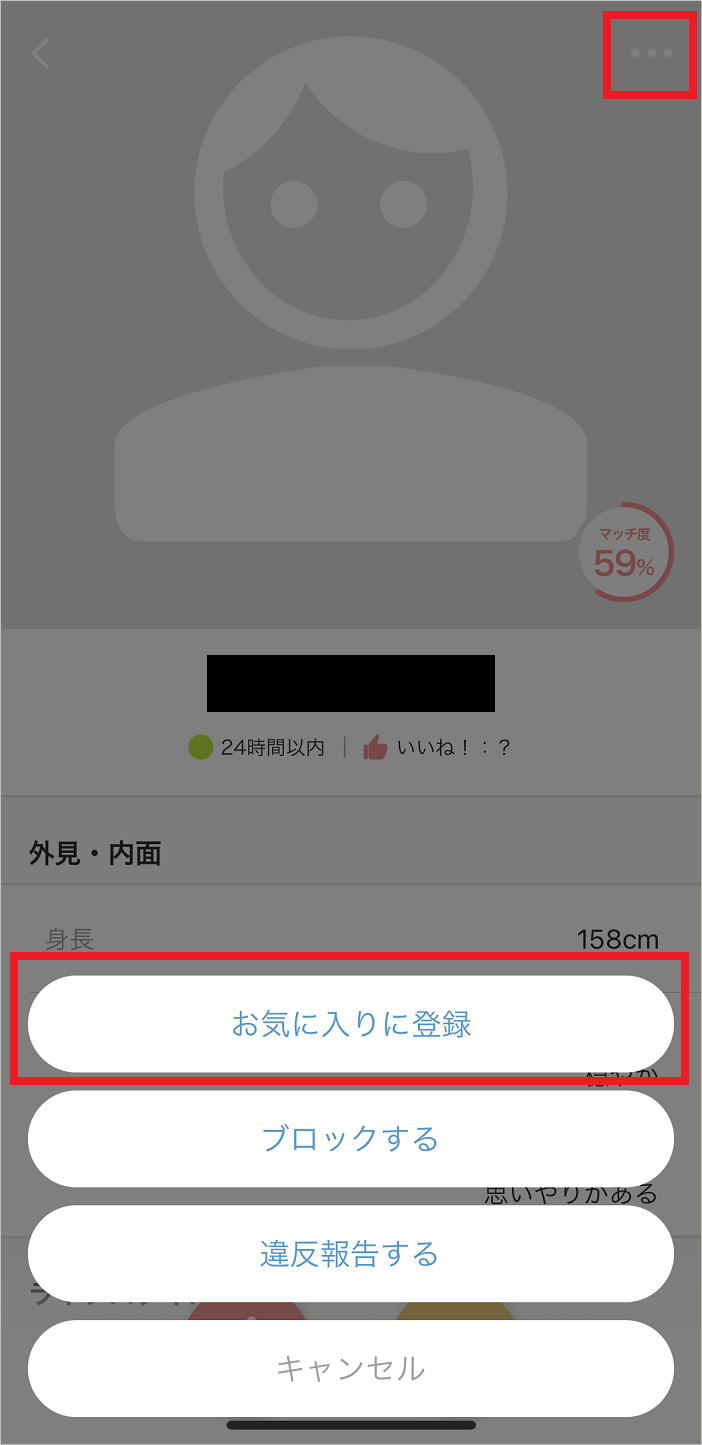Screen dimensions: 702x1445
Task: Open the three-dot overflow menu
Action: (651, 53)
